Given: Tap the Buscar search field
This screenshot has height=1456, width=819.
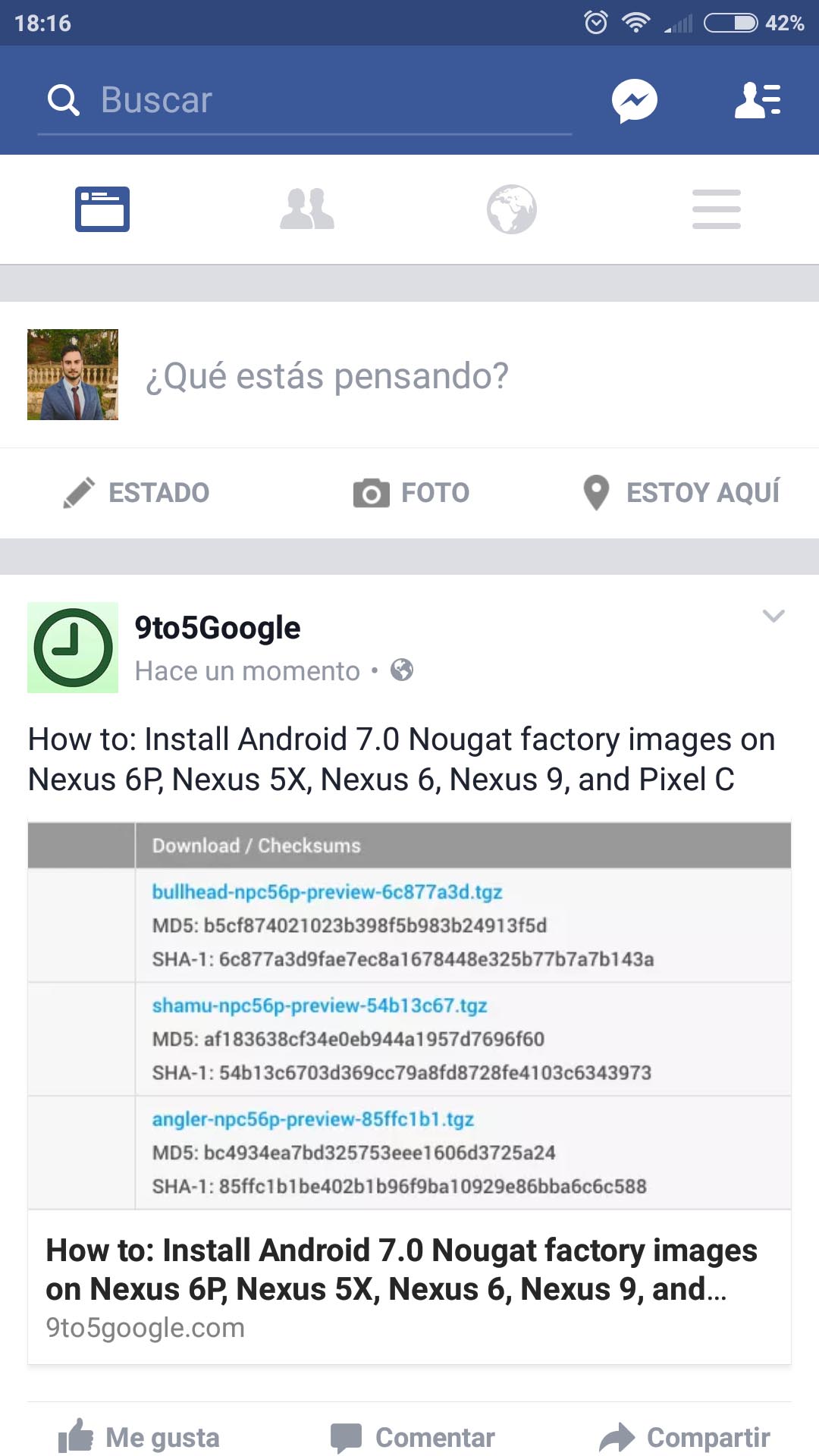Looking at the screenshot, I should [305, 100].
